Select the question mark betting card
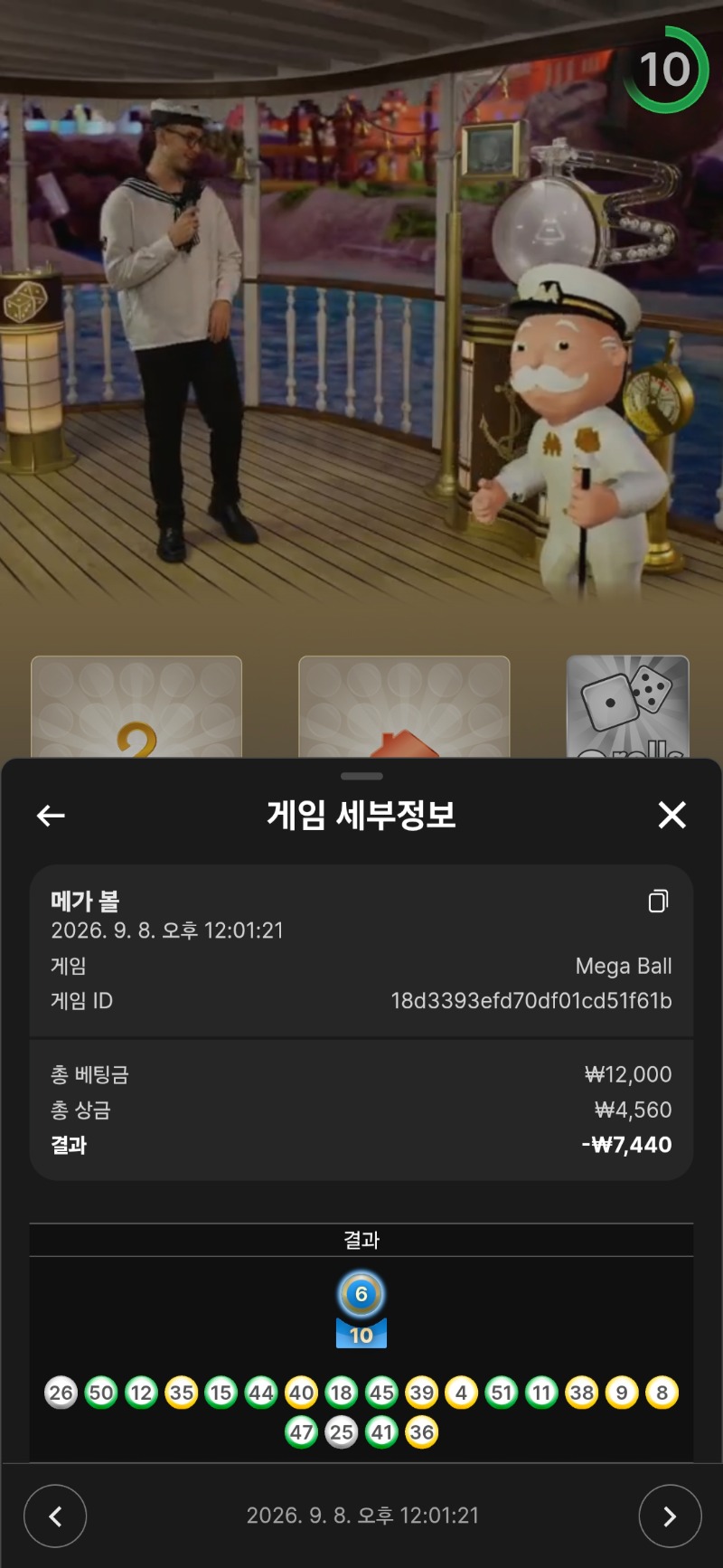Viewport: 723px width, 1568px height. [x=136, y=707]
